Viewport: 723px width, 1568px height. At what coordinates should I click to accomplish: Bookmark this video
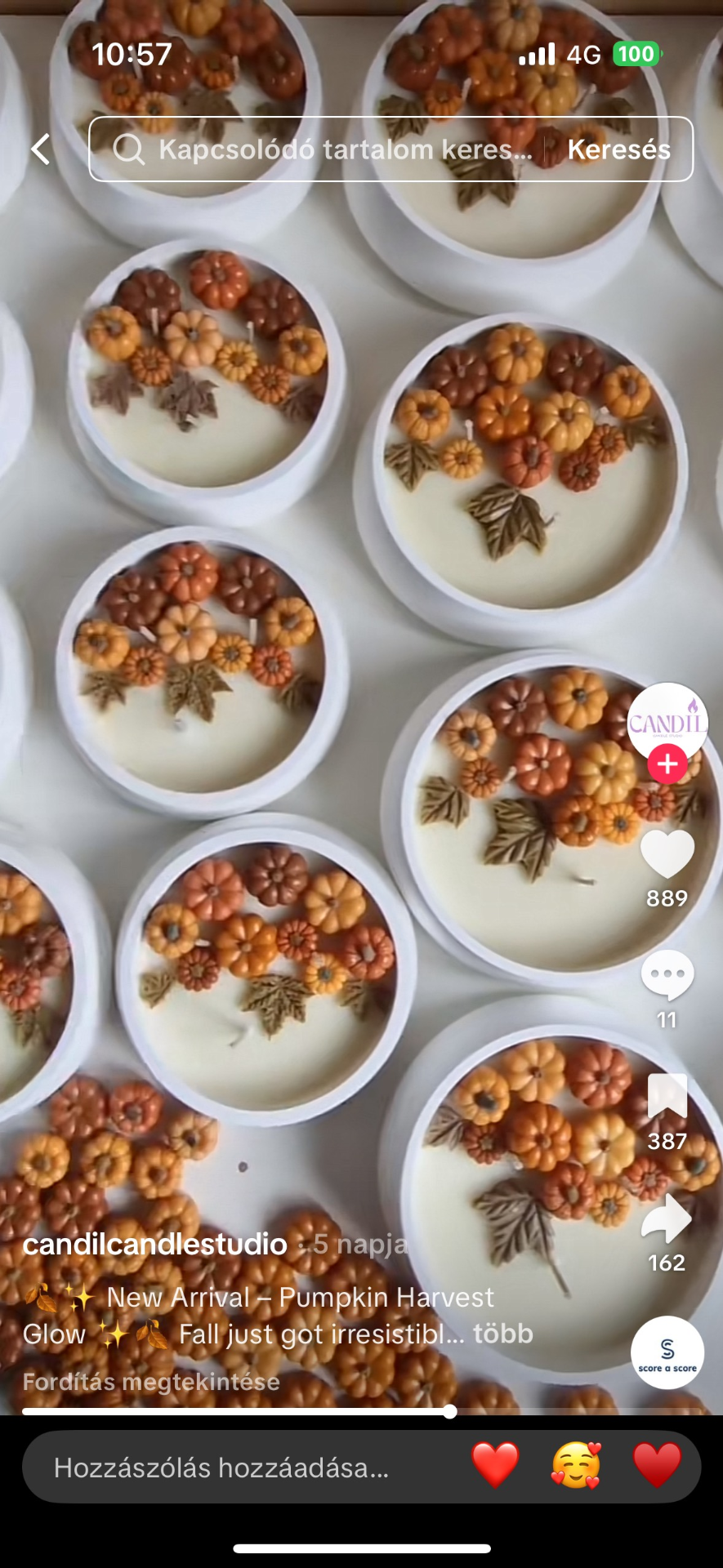pos(667,1096)
